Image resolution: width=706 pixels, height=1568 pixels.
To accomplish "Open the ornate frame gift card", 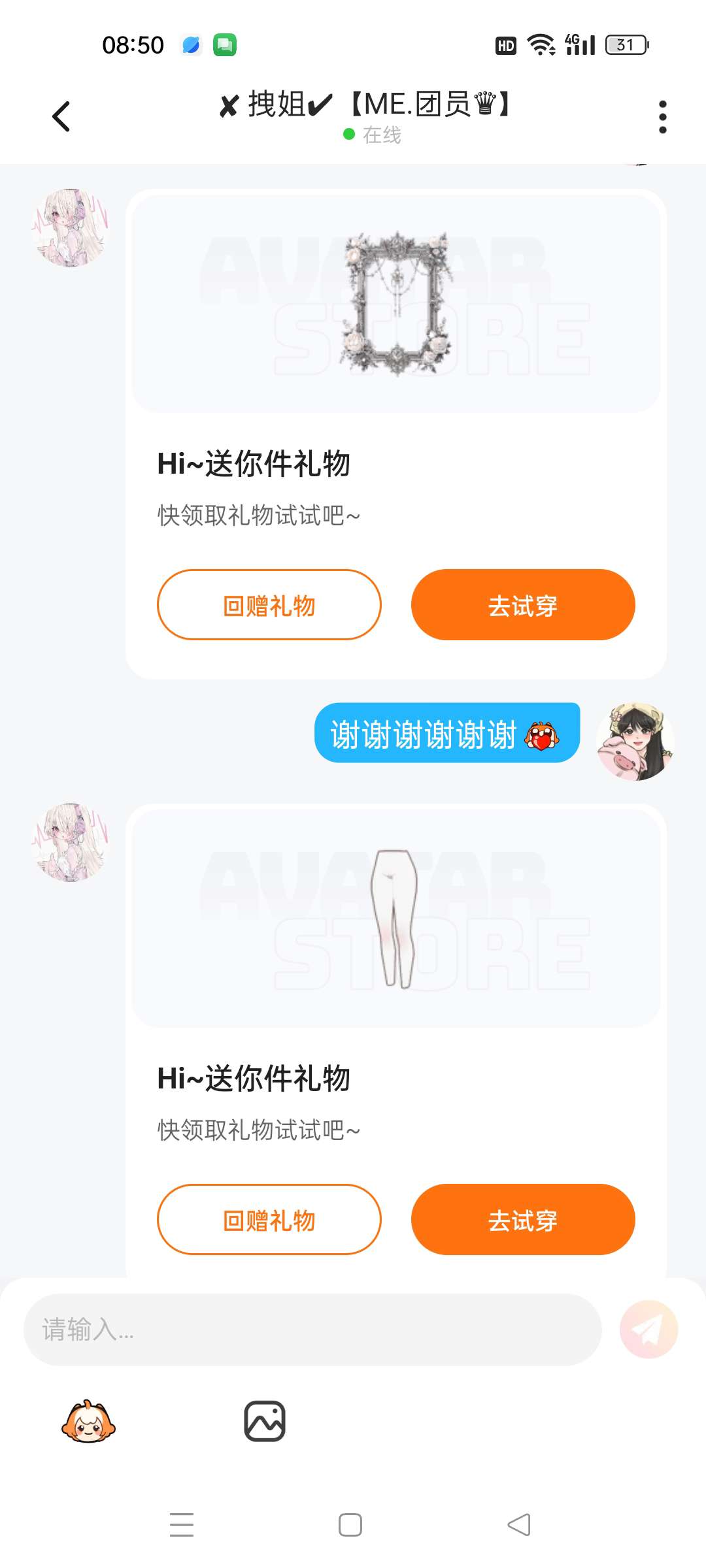I will (396, 304).
